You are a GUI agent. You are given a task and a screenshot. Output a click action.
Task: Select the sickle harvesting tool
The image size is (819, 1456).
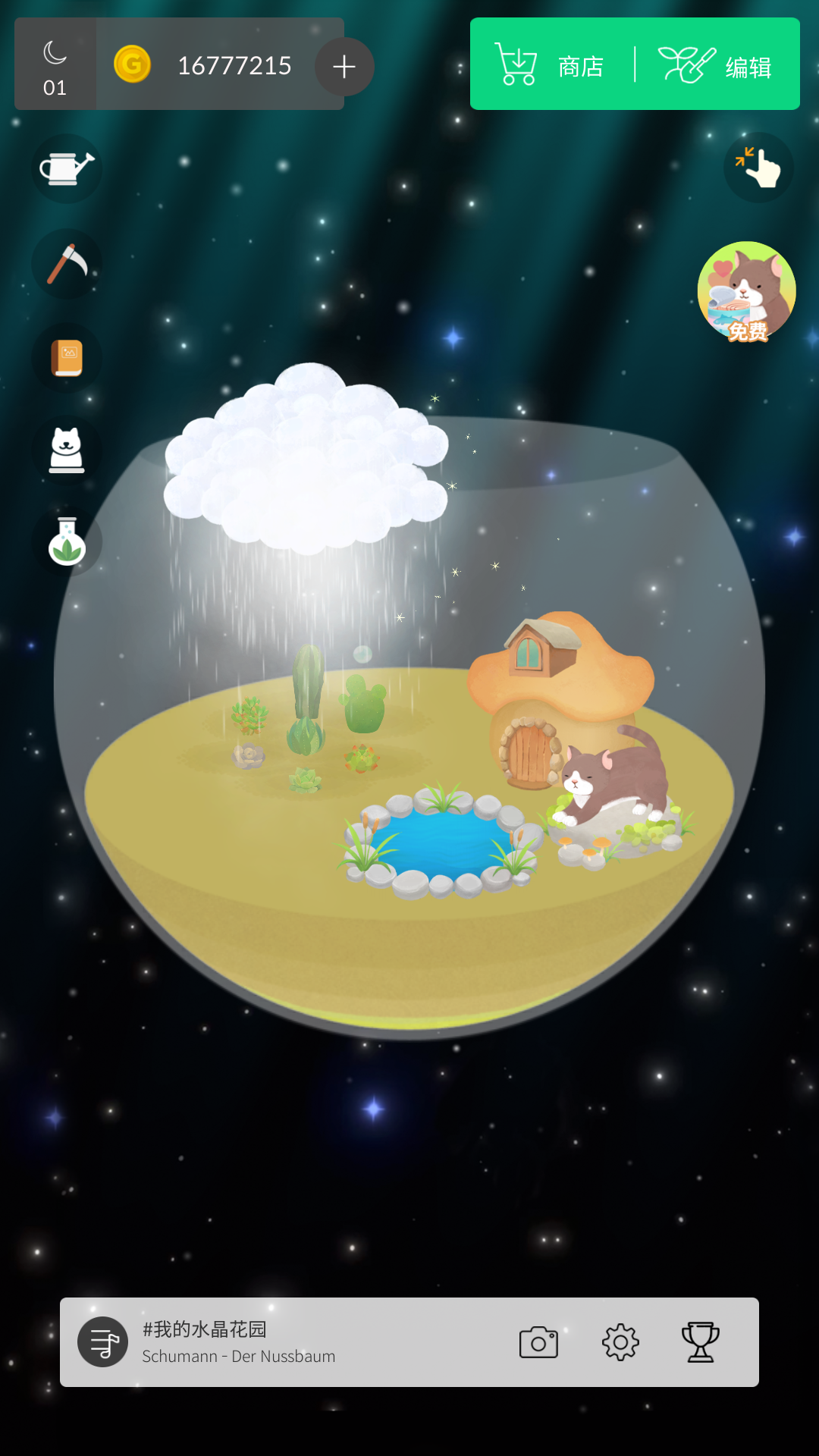coord(67,264)
